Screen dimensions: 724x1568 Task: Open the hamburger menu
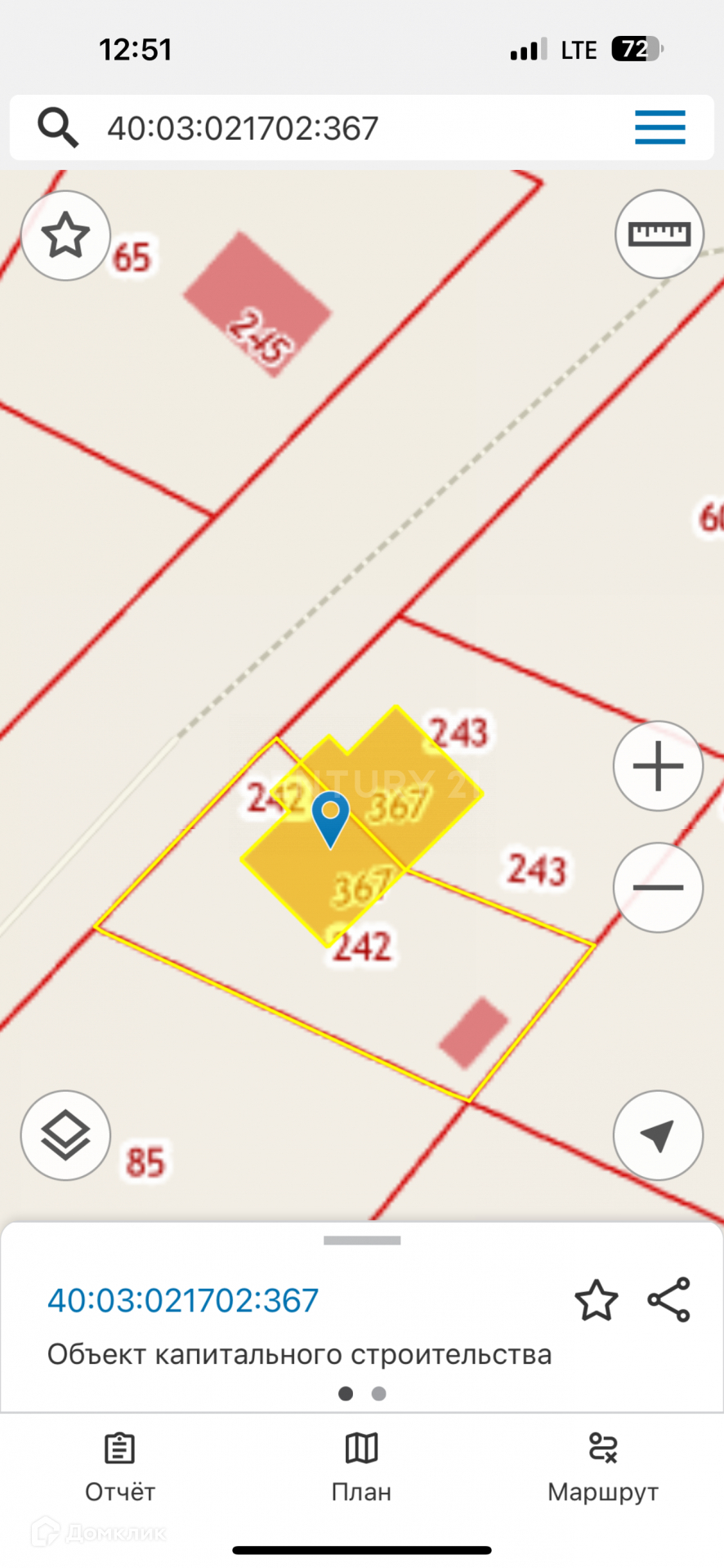pos(659,127)
